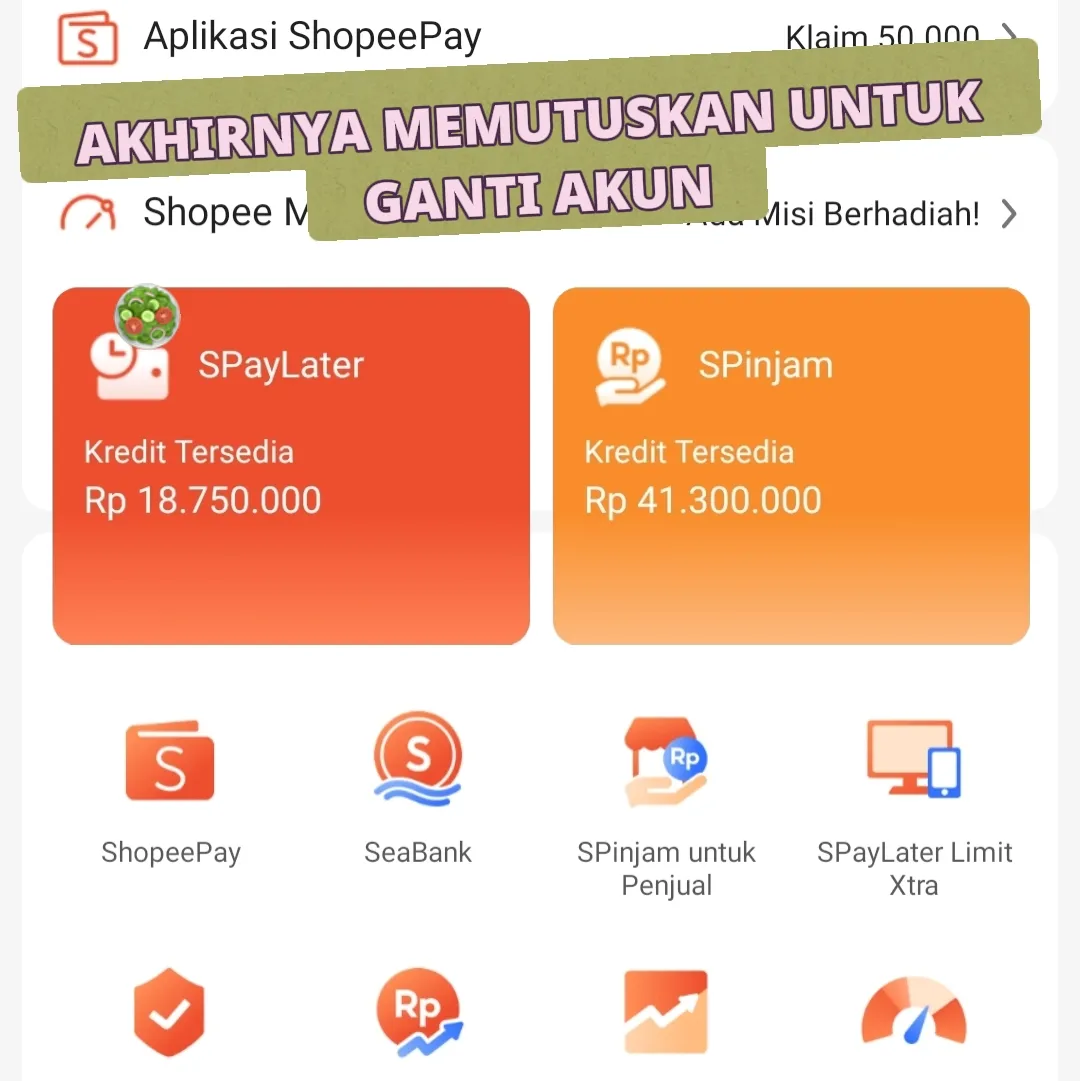Image resolution: width=1080 pixels, height=1081 pixels.
Task: Tap the shield checkmark icon
Action: 170,1012
